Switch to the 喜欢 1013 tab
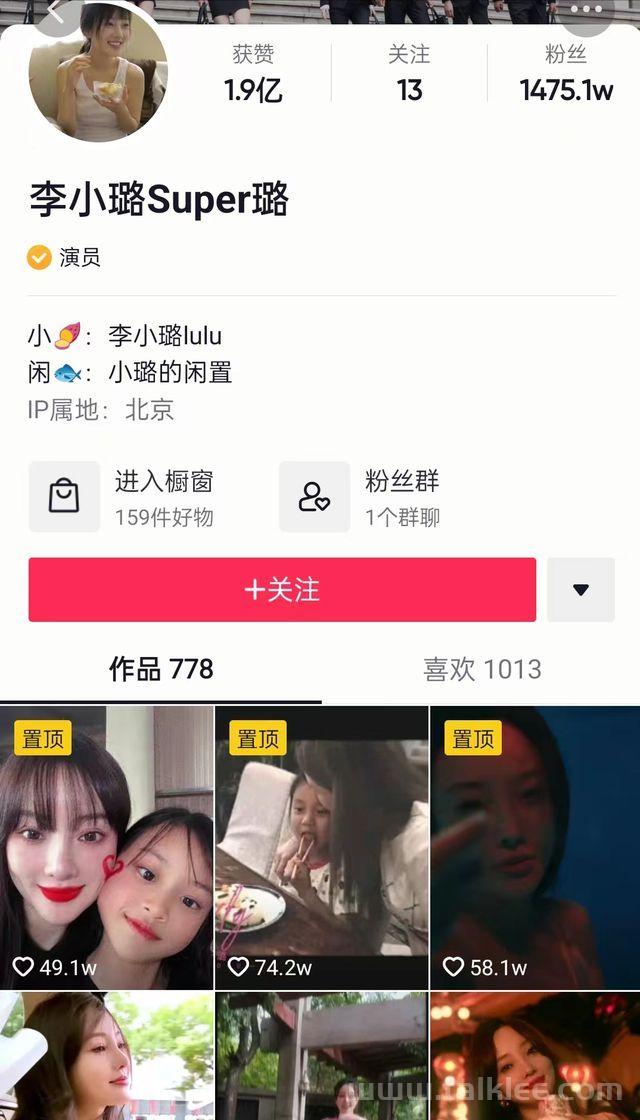 coord(482,670)
